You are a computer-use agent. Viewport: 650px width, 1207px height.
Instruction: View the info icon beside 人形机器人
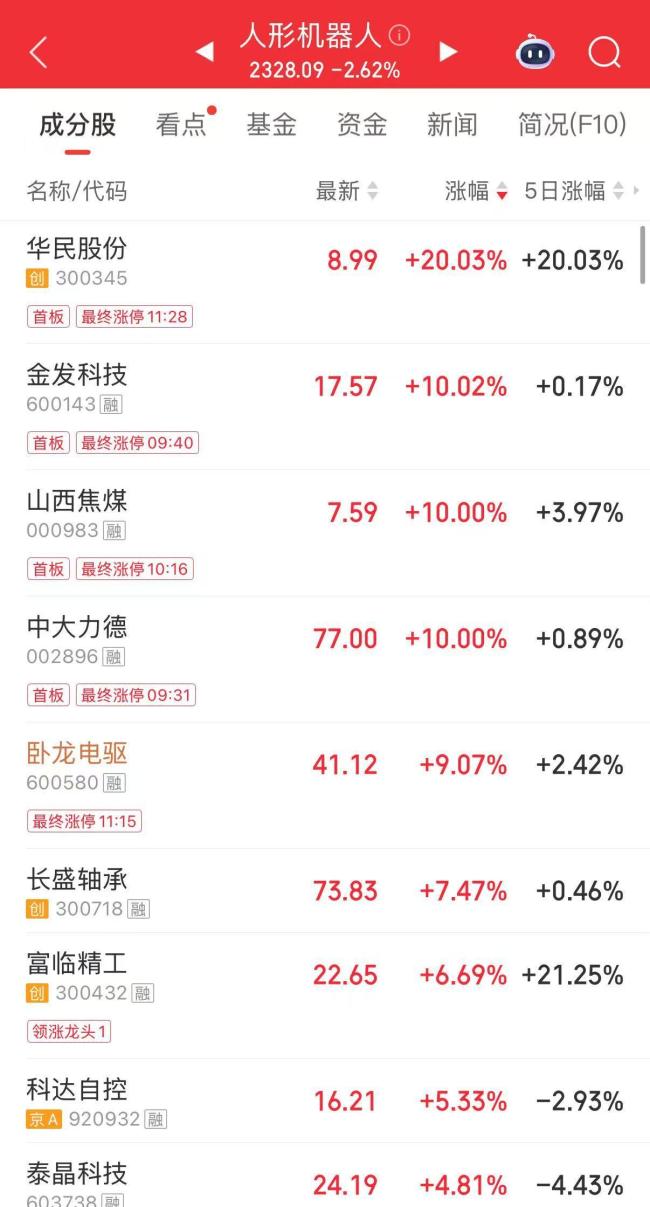click(x=400, y=35)
